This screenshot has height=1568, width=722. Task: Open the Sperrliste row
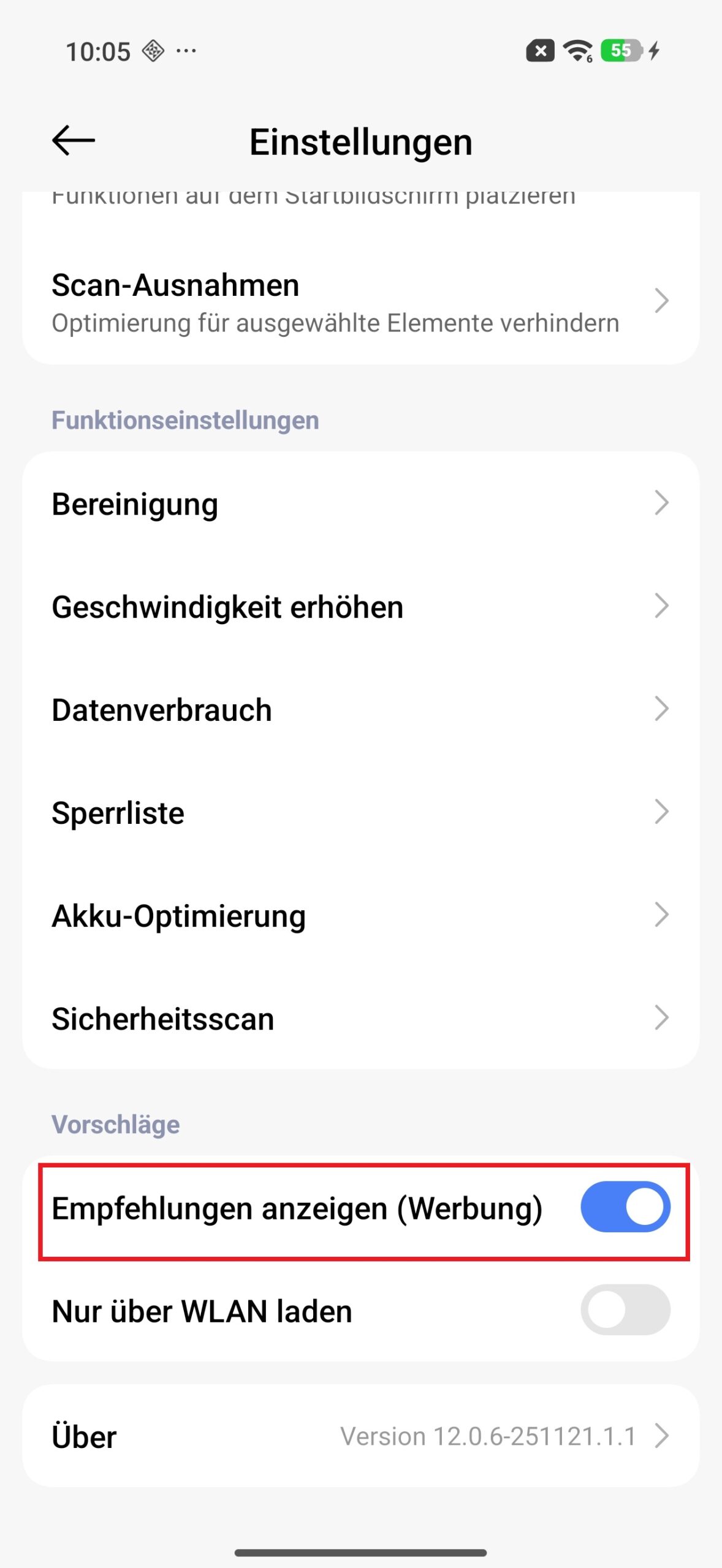coord(360,813)
